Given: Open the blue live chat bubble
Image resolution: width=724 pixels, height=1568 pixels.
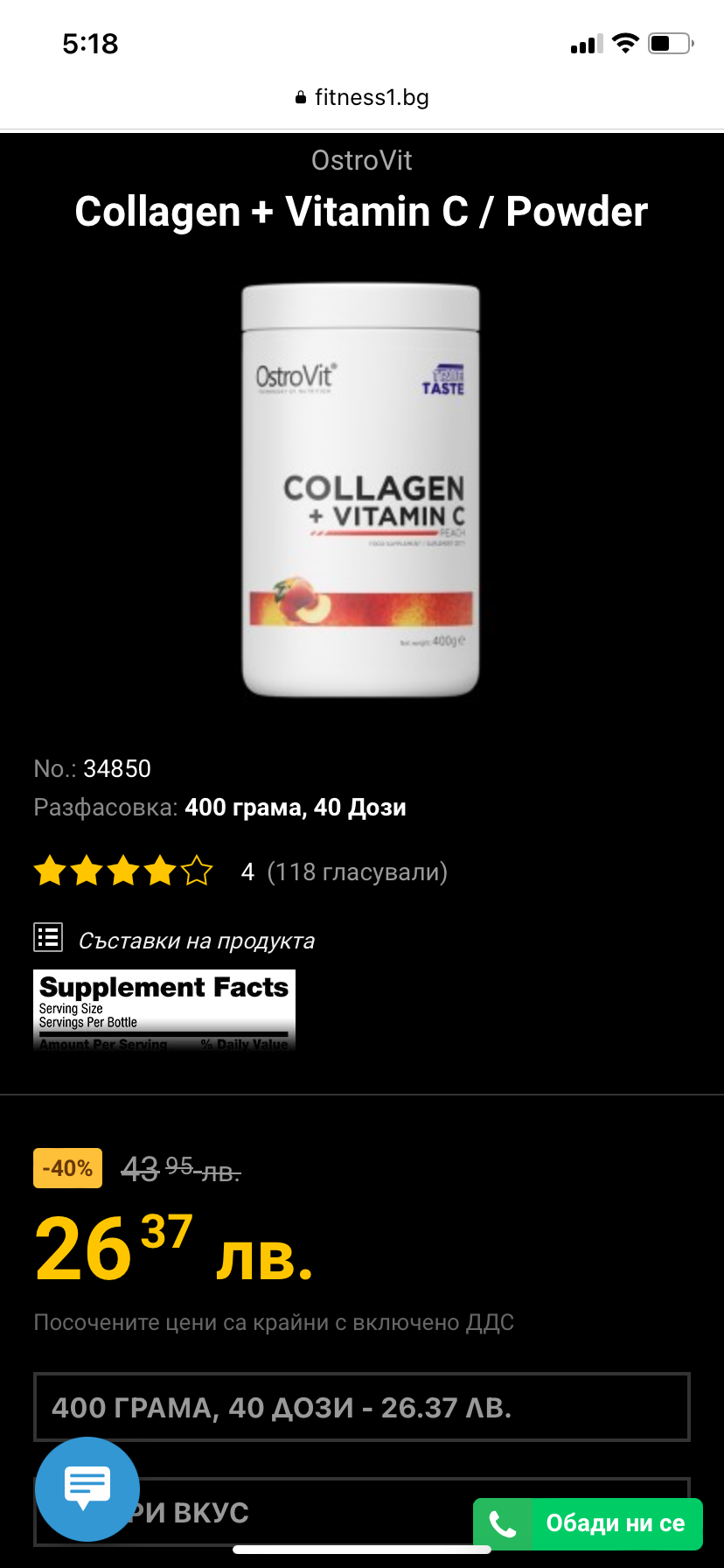Looking at the screenshot, I should click(x=87, y=1489).
